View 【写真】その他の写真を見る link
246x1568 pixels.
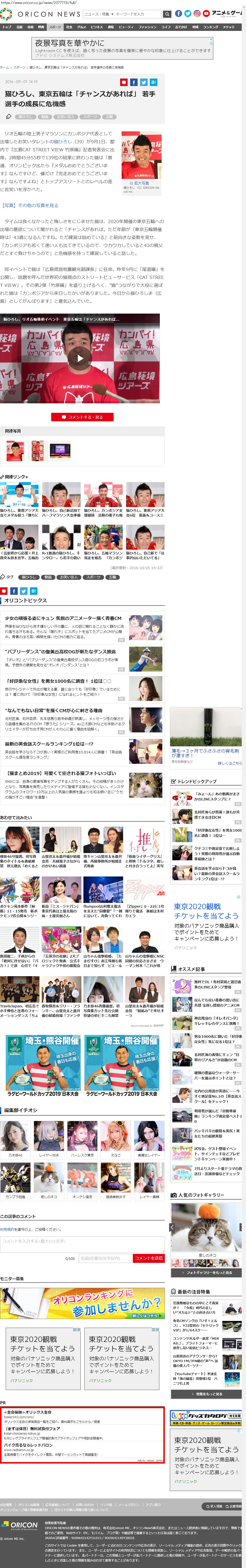30,206
